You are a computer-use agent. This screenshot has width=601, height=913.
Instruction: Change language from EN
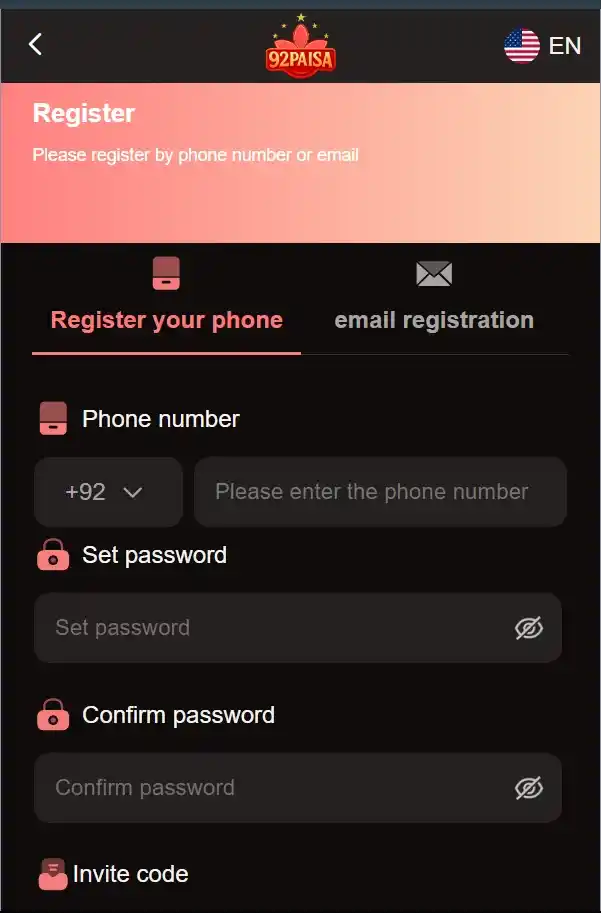point(543,45)
